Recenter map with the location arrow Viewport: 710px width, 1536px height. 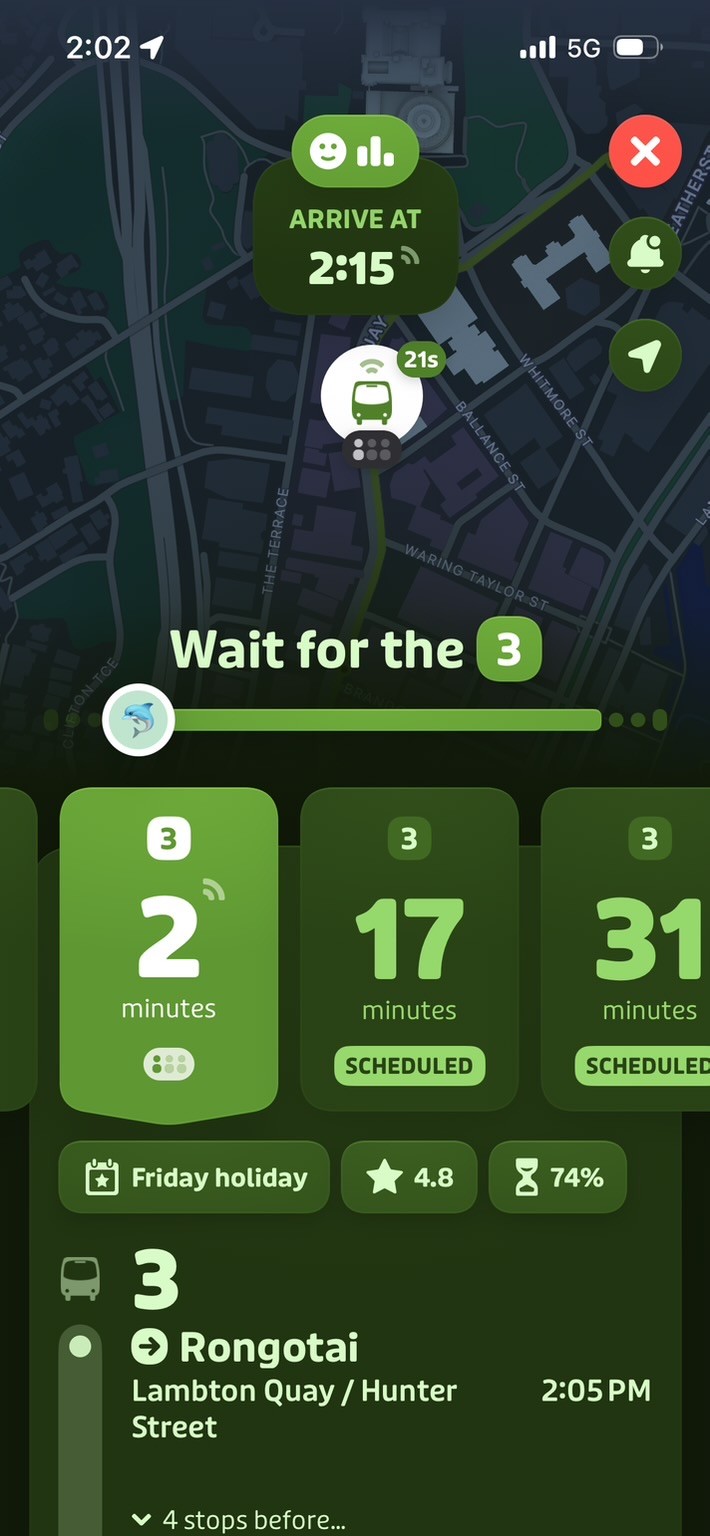(645, 355)
